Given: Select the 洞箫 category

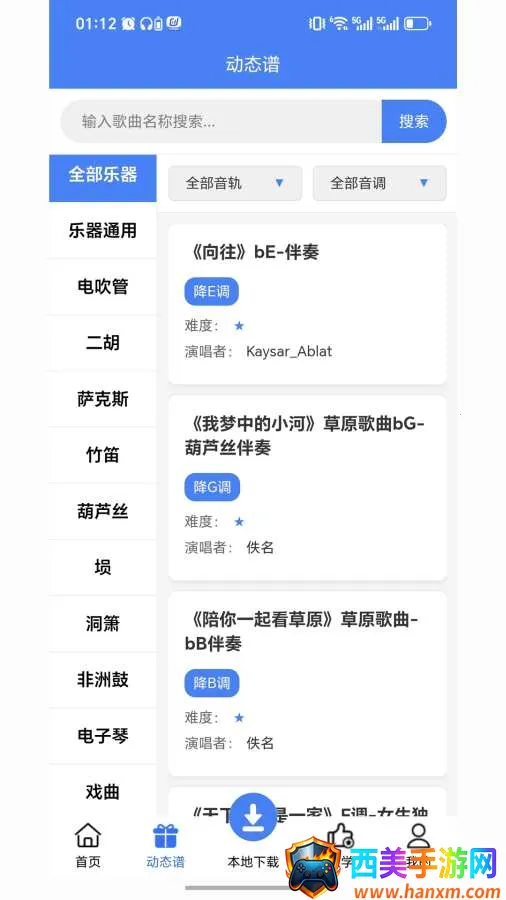Looking at the screenshot, I should [x=103, y=623].
